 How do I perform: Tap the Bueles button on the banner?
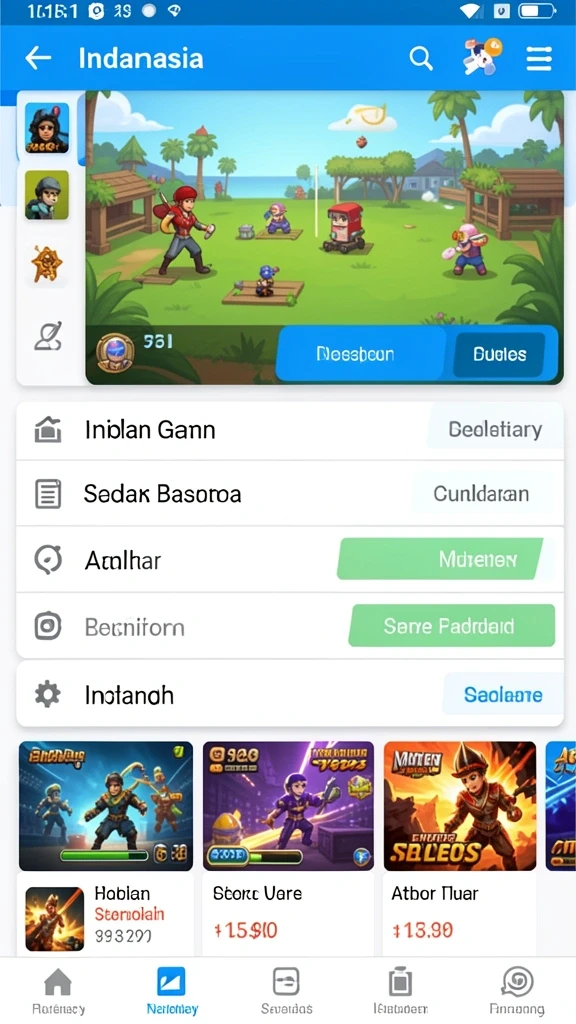tap(500, 355)
